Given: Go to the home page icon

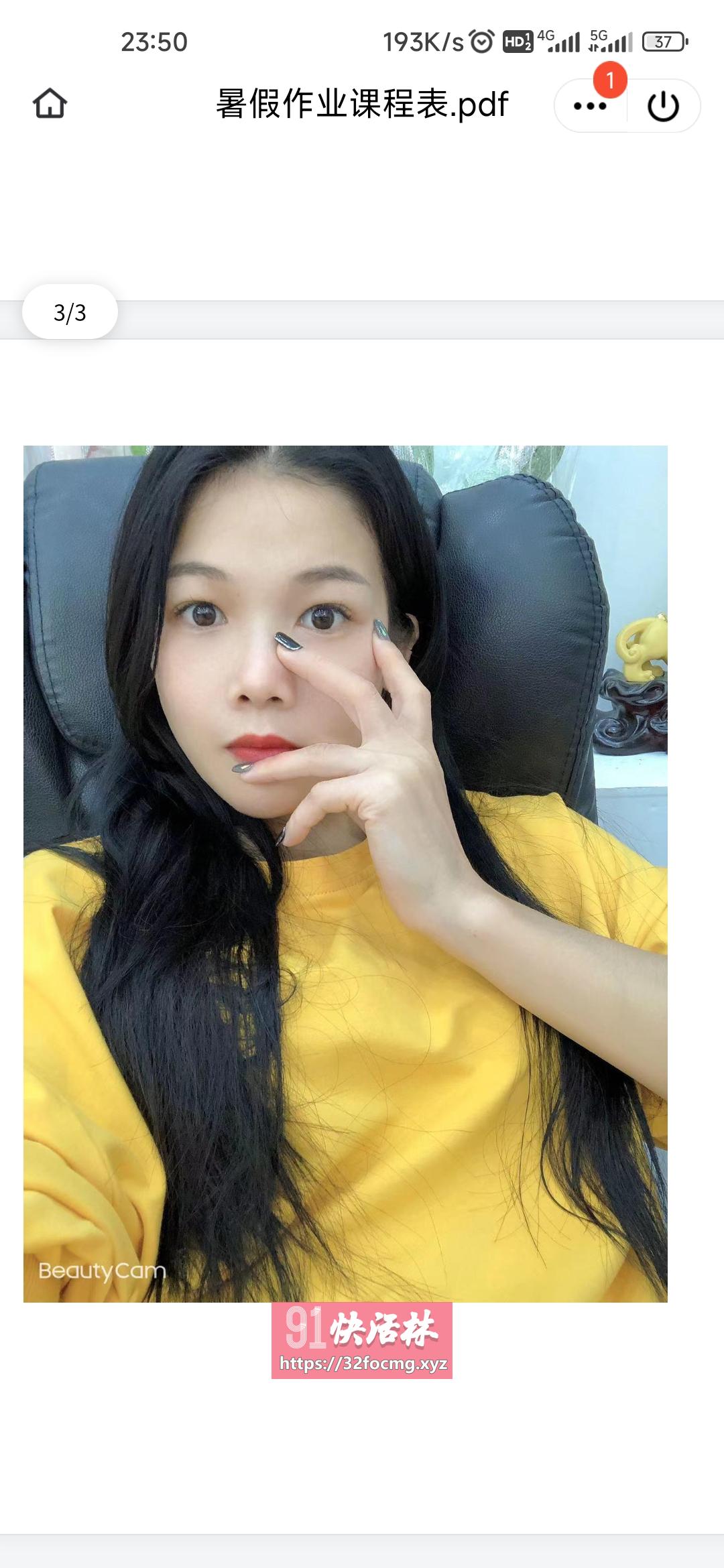Looking at the screenshot, I should 50,104.
